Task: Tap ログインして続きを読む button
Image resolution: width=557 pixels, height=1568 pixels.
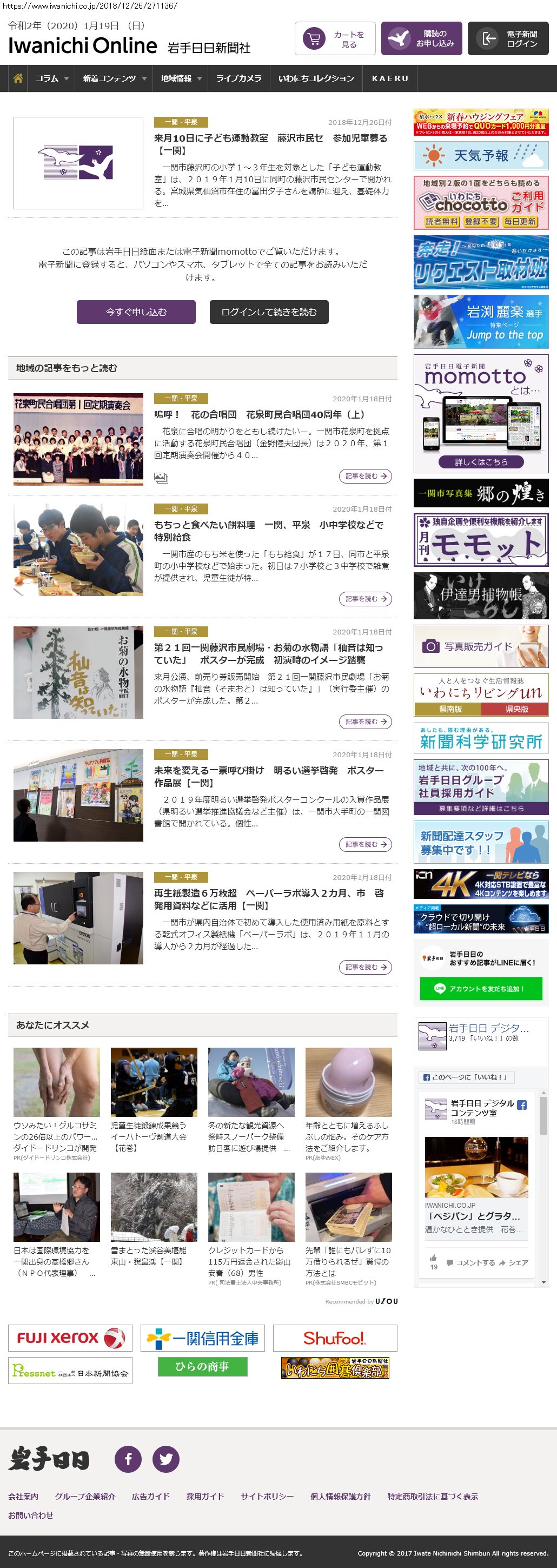Action: click(x=269, y=312)
